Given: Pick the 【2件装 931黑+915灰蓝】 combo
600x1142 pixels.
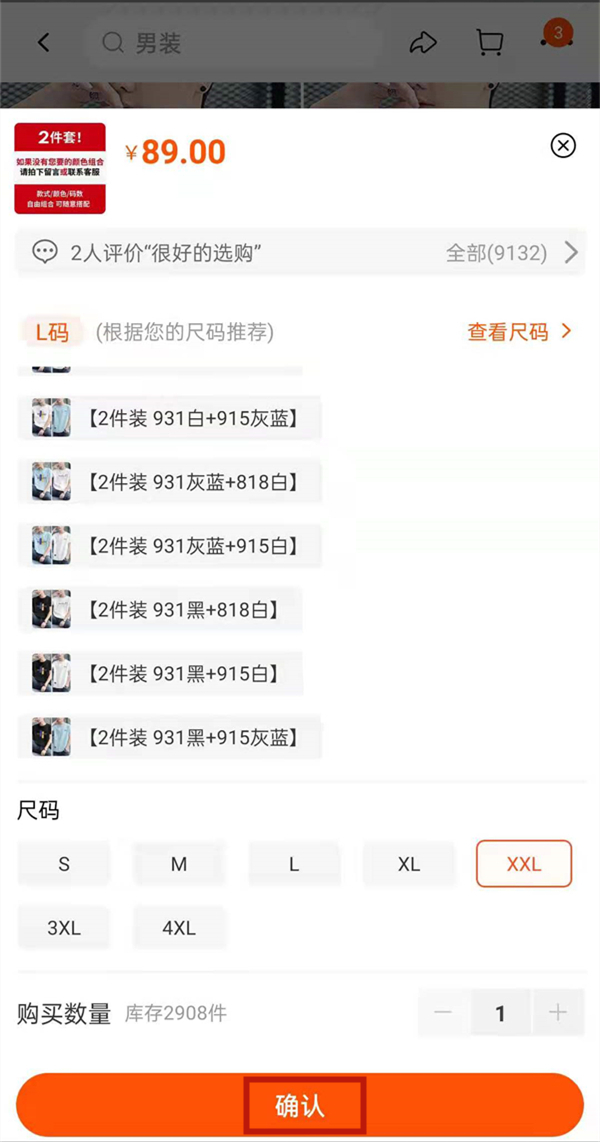Looking at the screenshot, I should [x=170, y=737].
